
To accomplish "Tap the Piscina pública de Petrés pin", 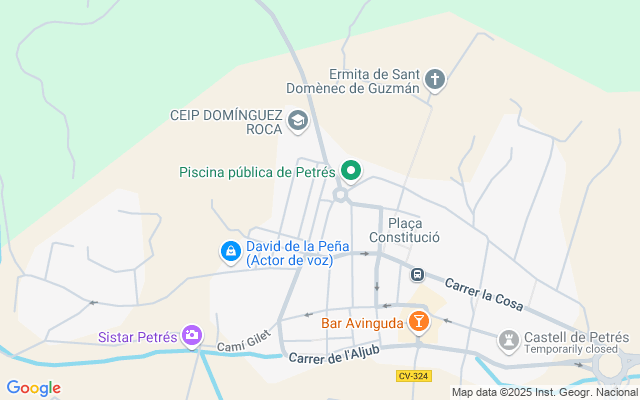I will [x=350, y=172].
